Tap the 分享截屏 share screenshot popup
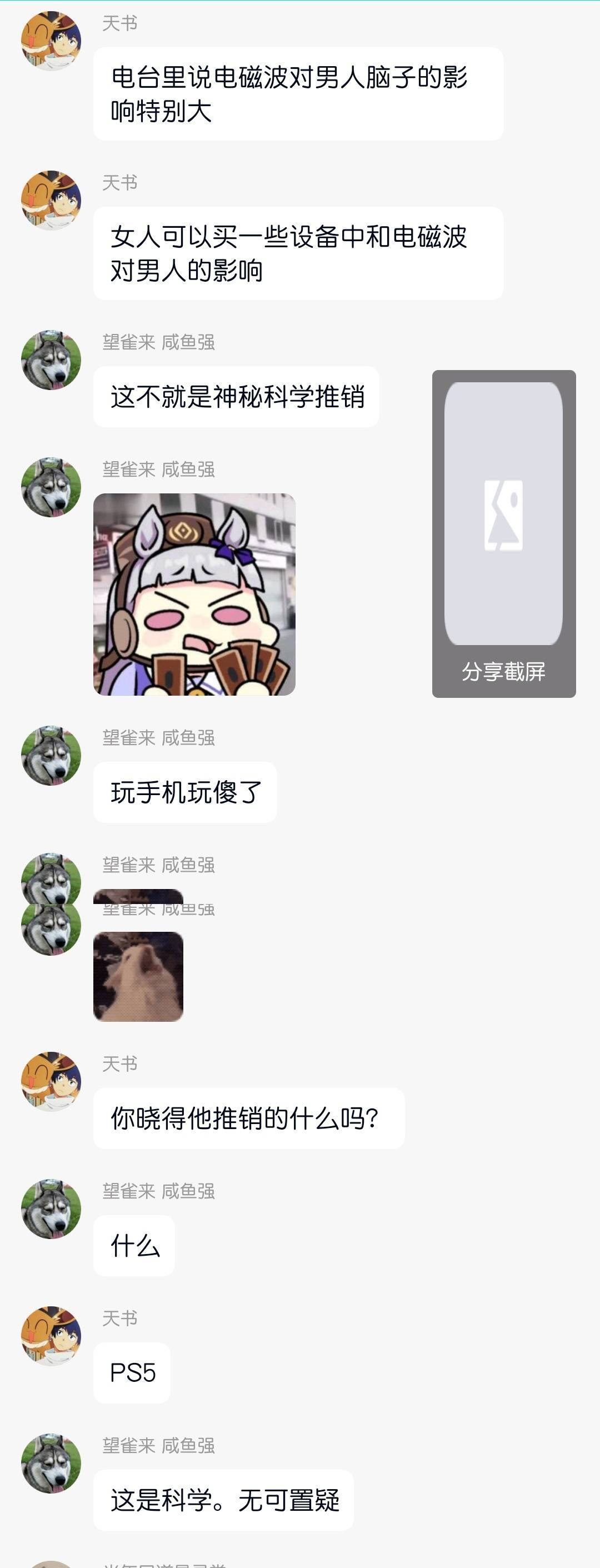Image resolution: width=600 pixels, height=1568 pixels. point(503,533)
